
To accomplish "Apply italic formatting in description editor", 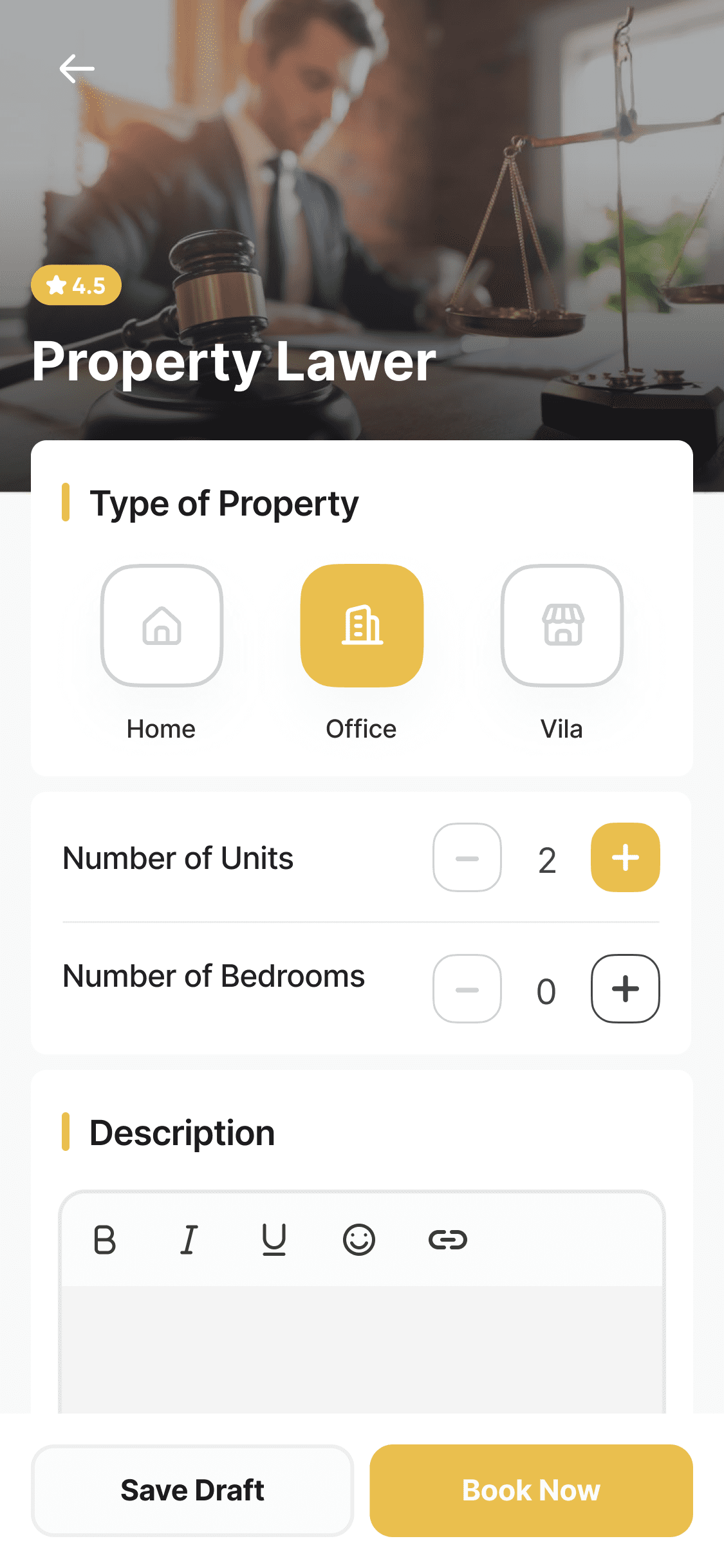I will coord(189,1240).
